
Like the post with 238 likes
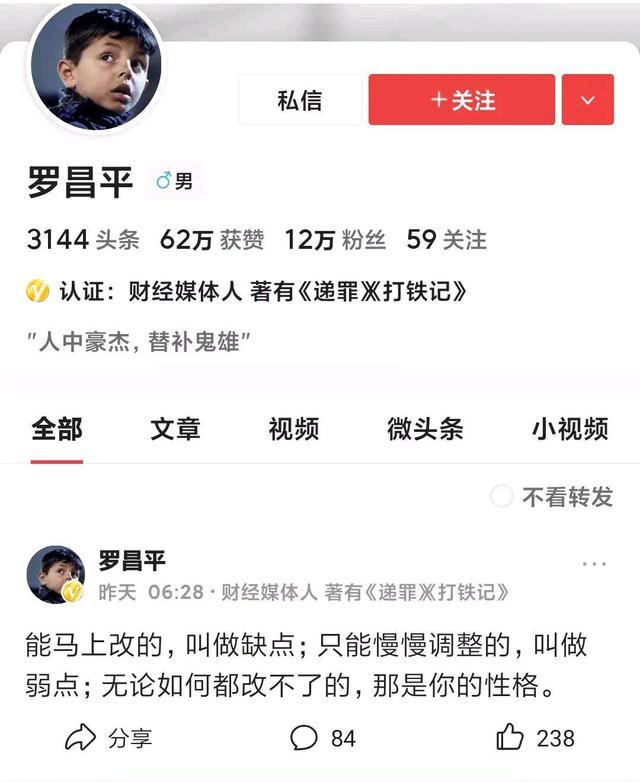[535, 739]
